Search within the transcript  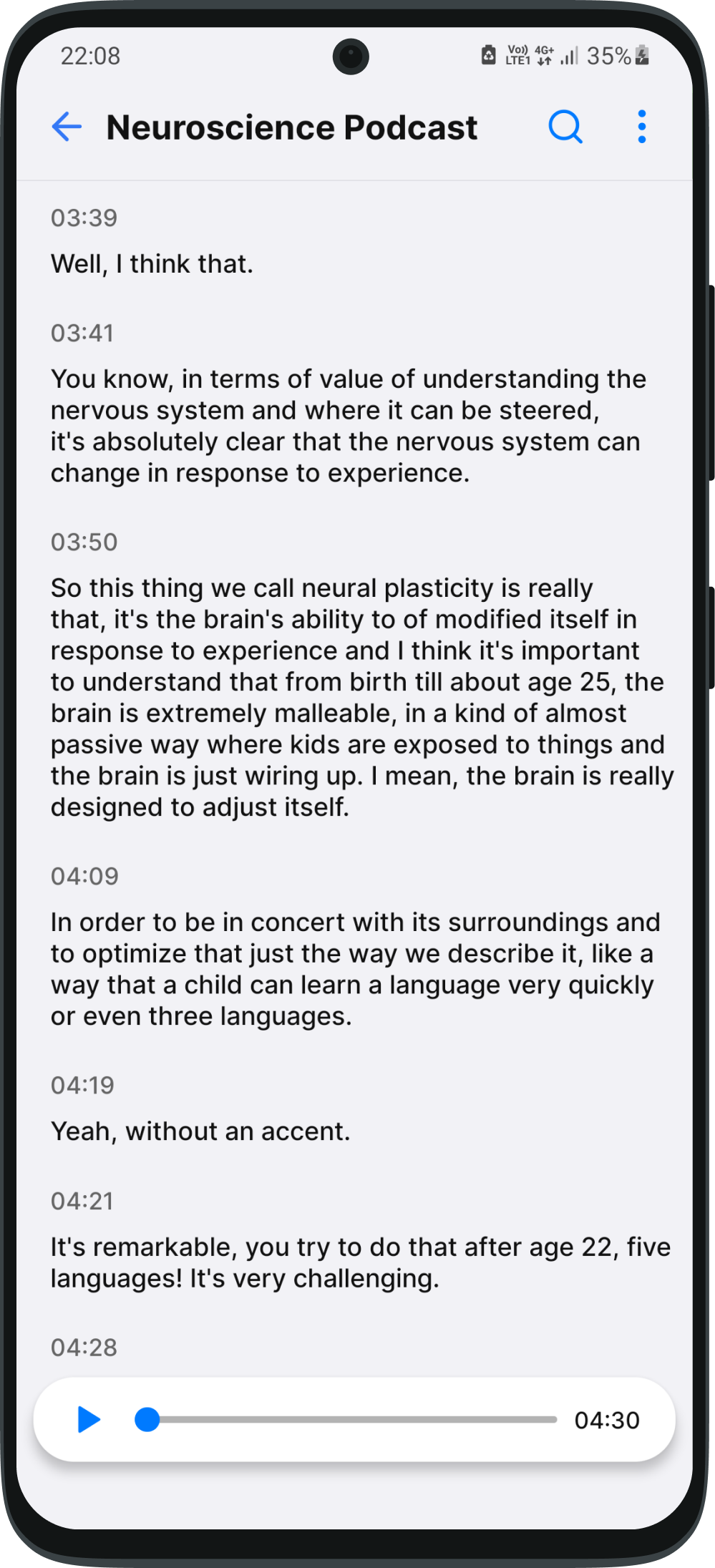(x=565, y=127)
